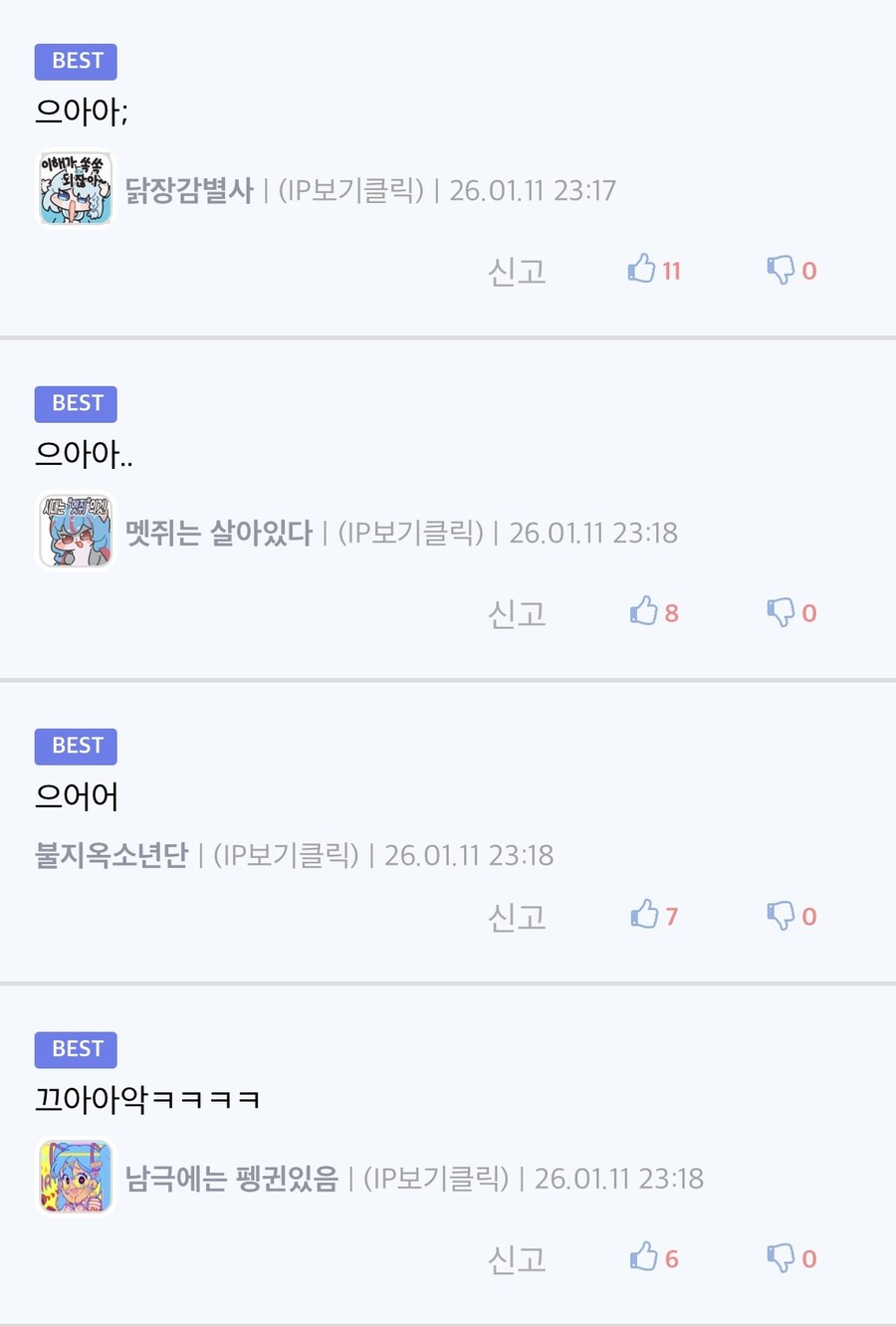Report 불지옥소년단's comment via 신고
Image resolution: width=896 pixels, height=1326 pixels.
pyautogui.click(x=516, y=916)
